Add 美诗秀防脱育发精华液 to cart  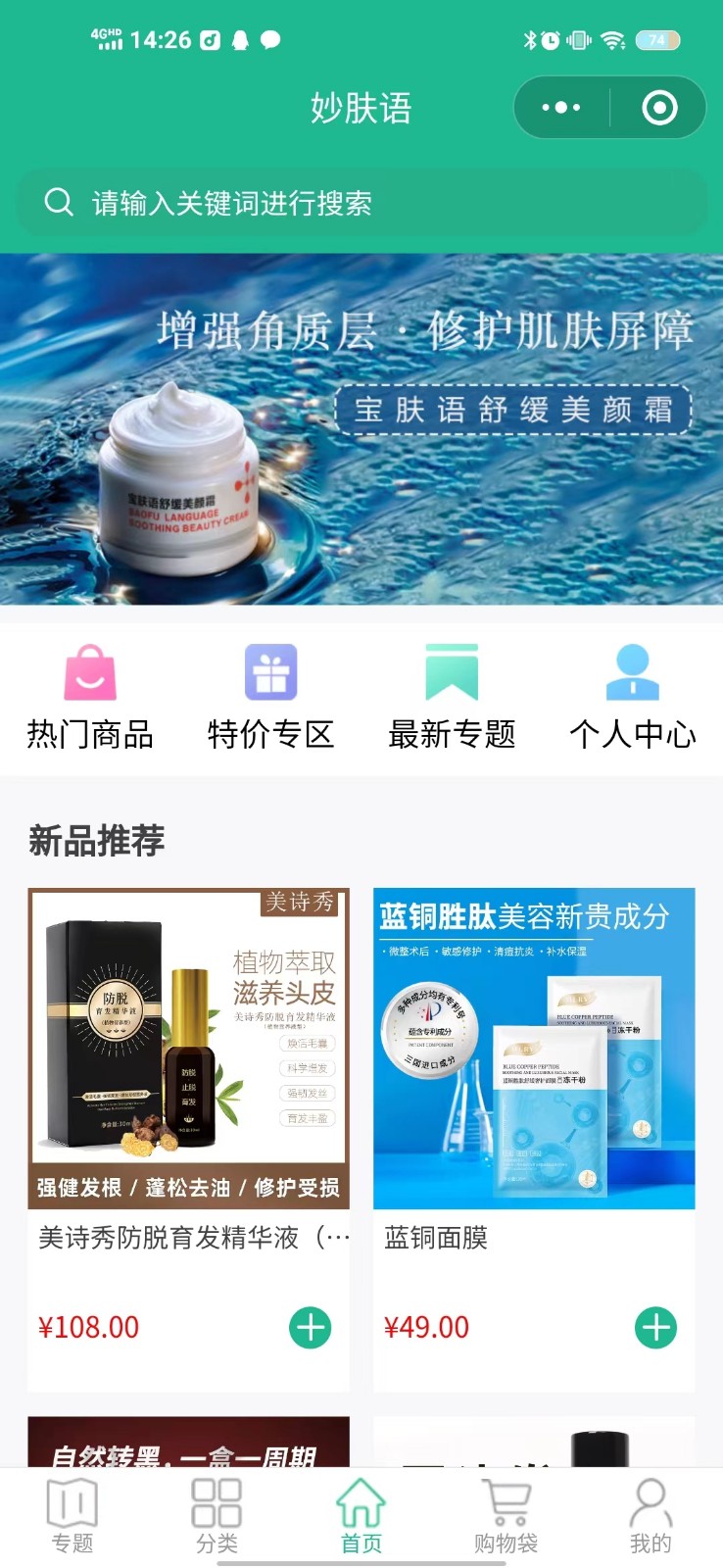(311, 1328)
